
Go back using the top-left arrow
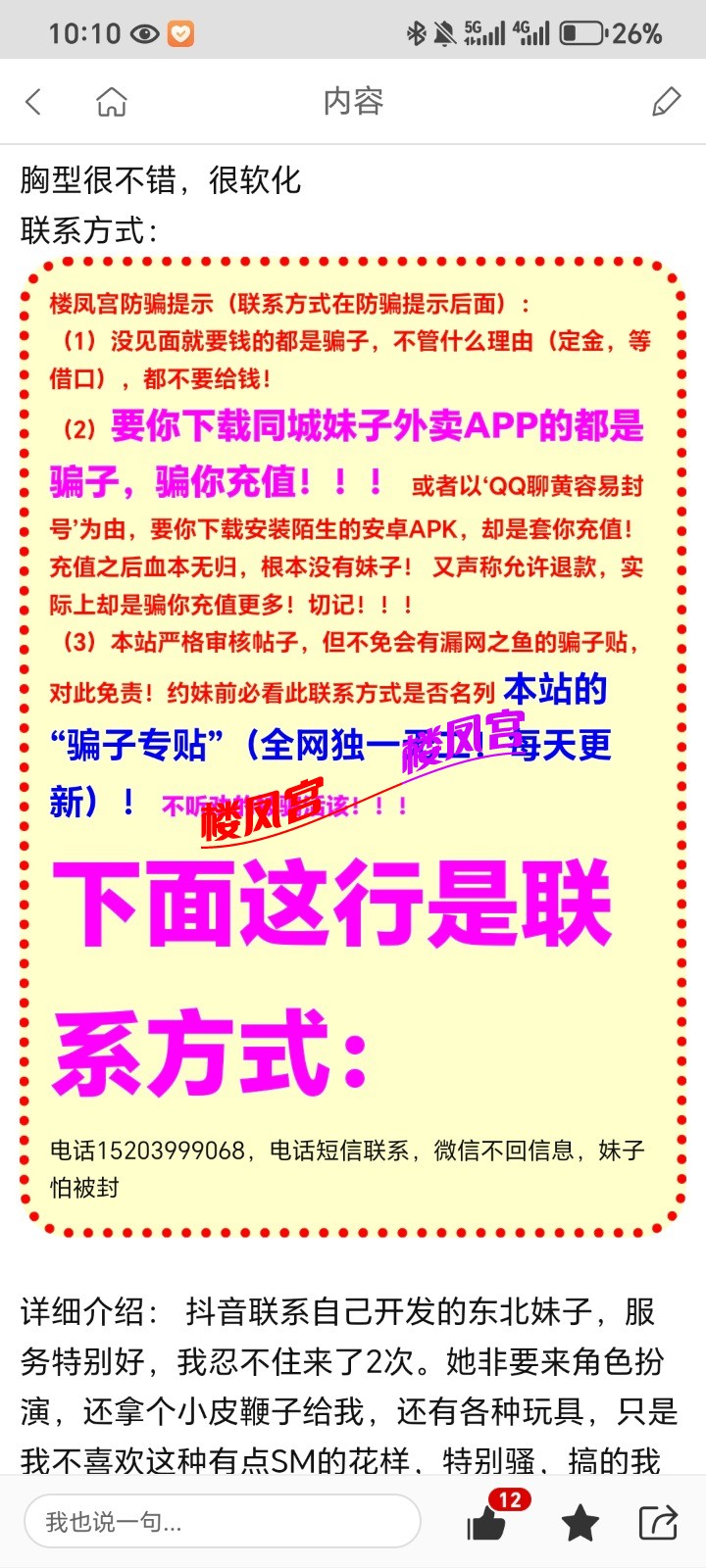(33, 102)
